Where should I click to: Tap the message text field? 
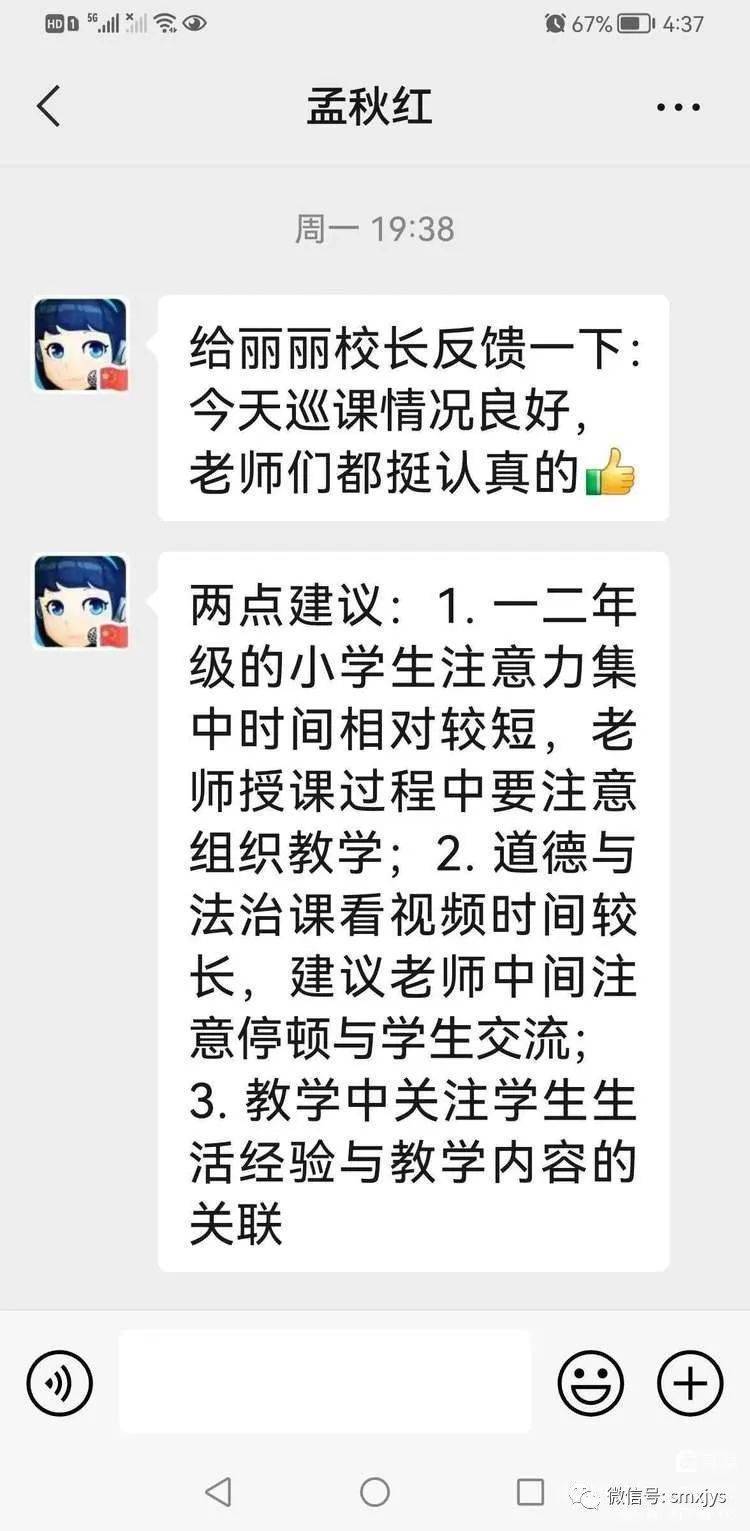coord(324,1383)
